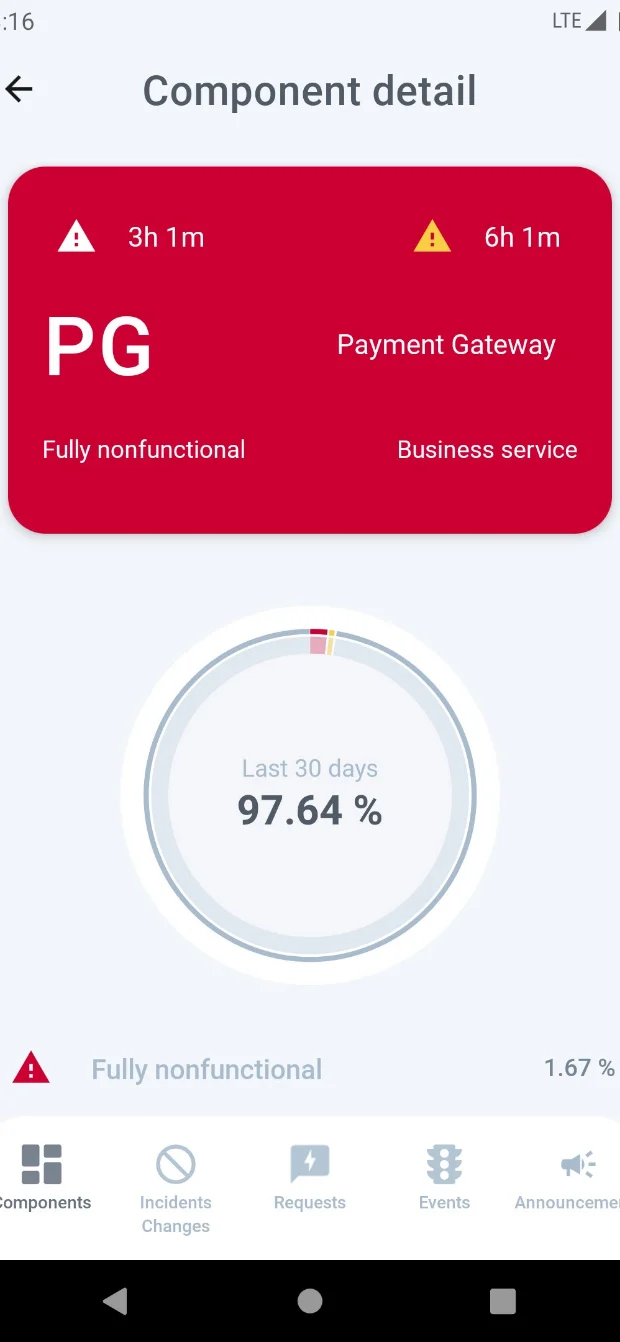
Task: Go to the Announcements tab
Action: point(568,1178)
